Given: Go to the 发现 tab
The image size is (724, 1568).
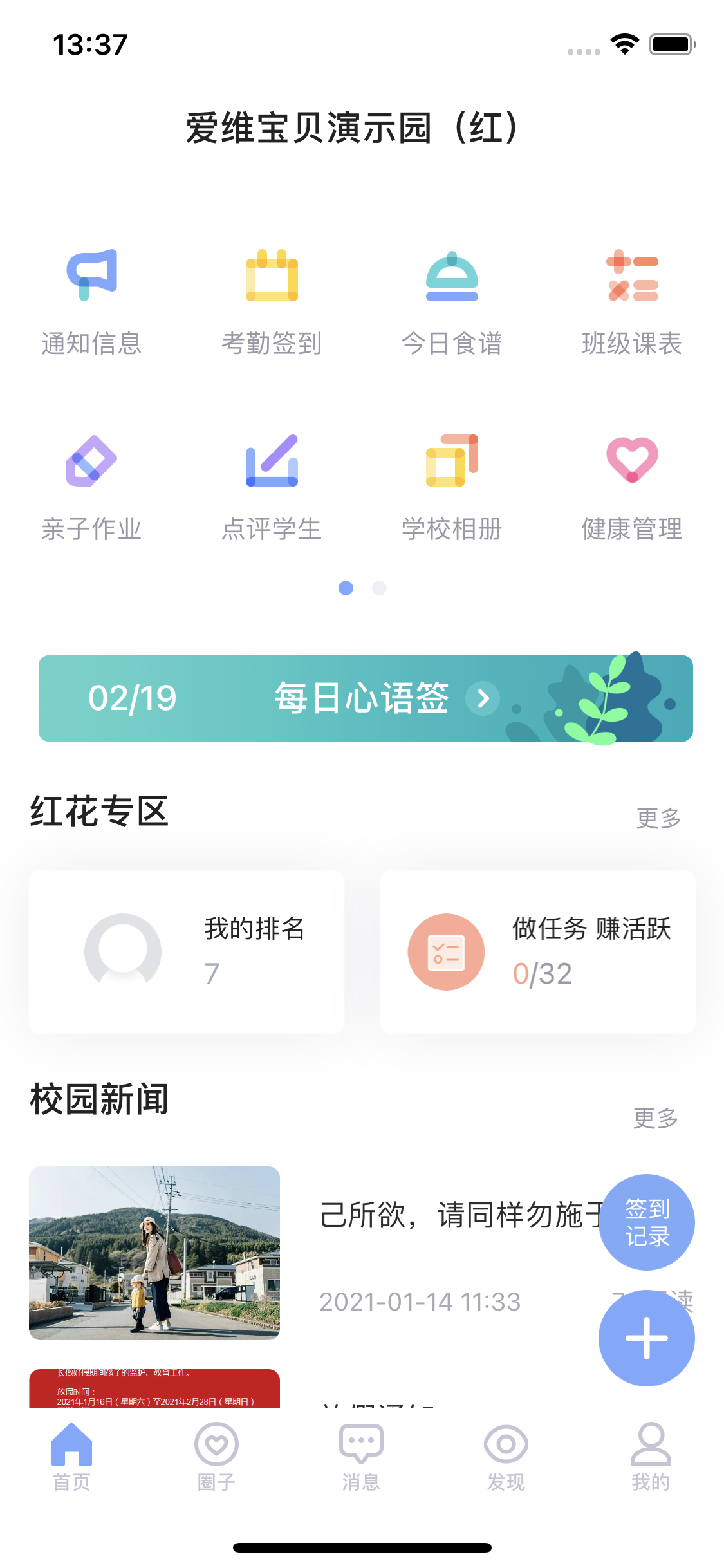Looking at the screenshot, I should 506,1456.
